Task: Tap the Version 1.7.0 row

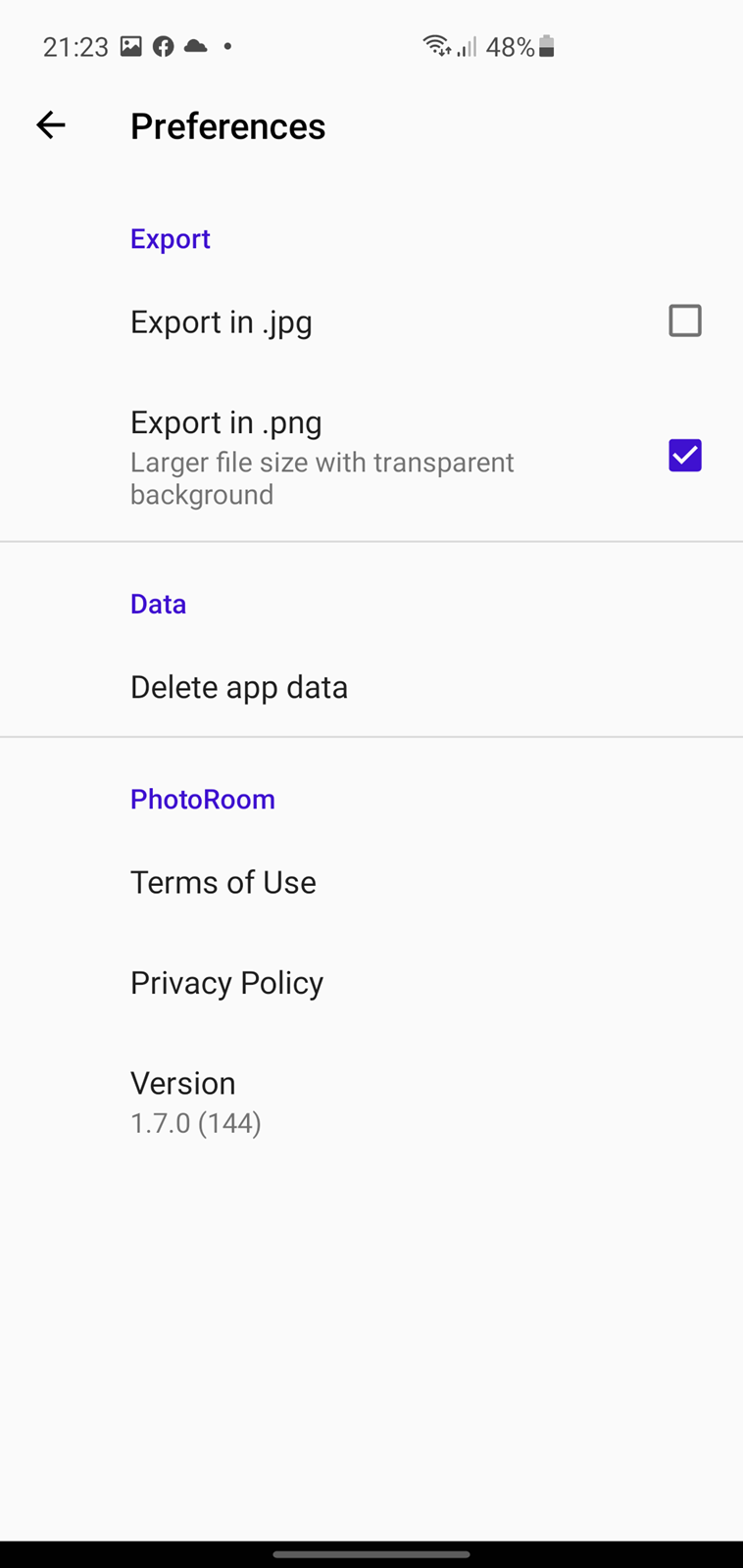Action: click(371, 1101)
